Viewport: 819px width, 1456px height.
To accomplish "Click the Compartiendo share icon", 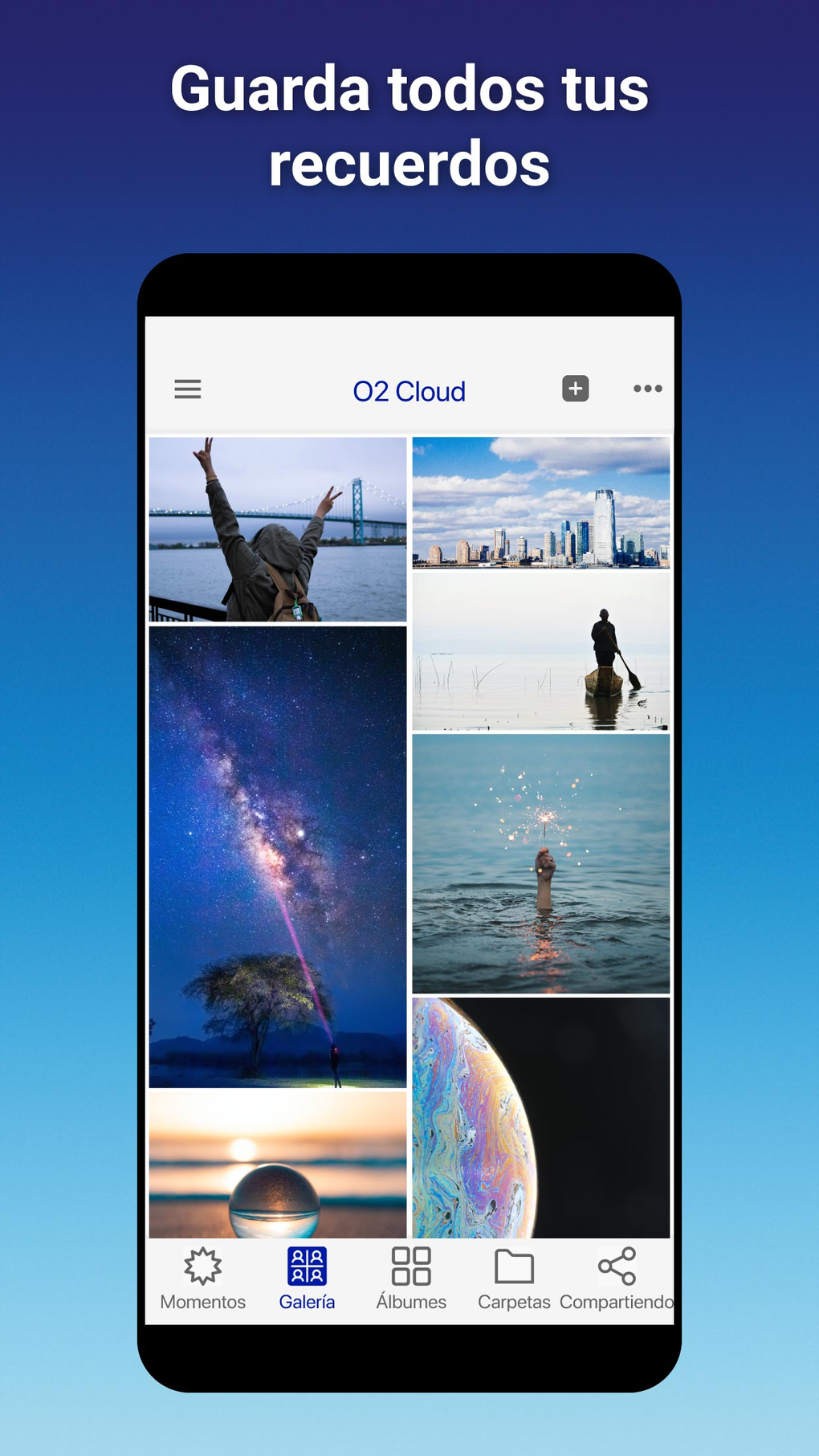I will pos(614,1262).
